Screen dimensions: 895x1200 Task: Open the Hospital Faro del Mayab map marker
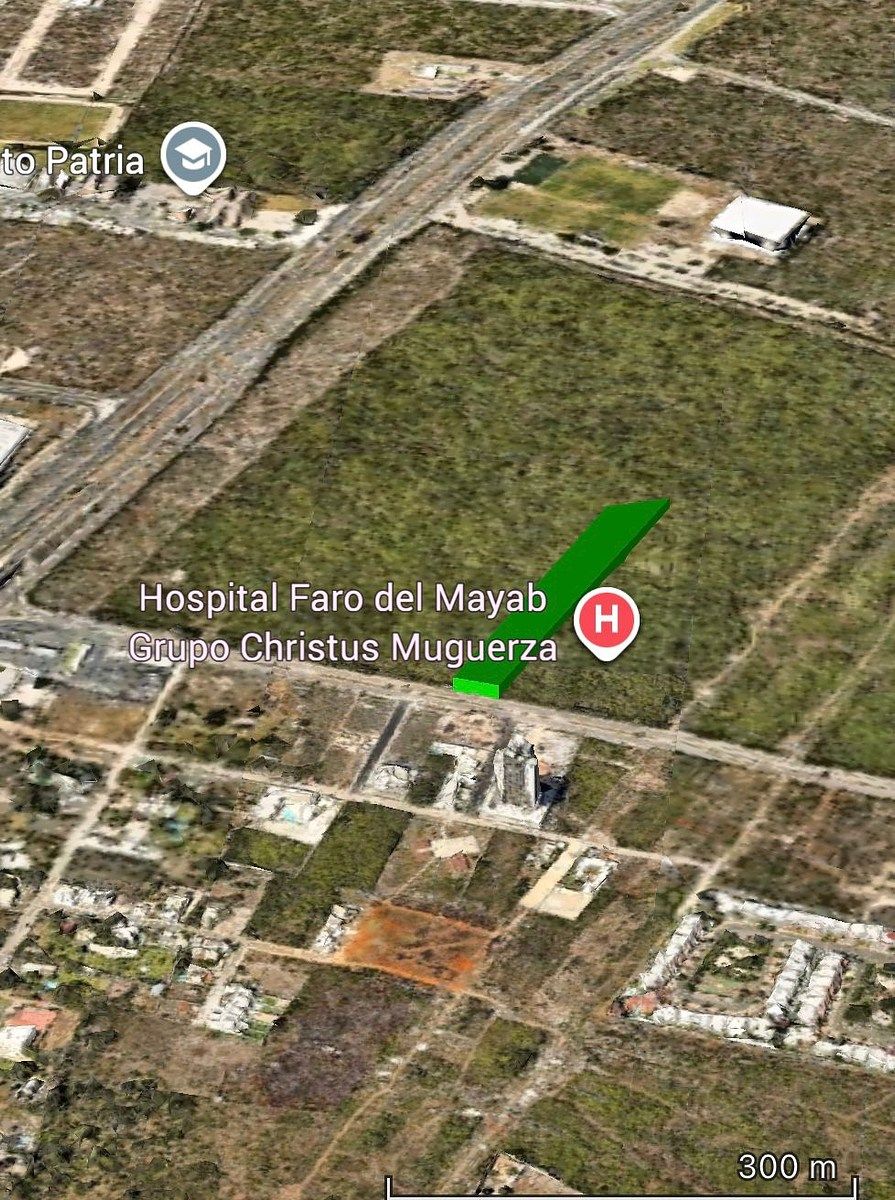(606, 620)
